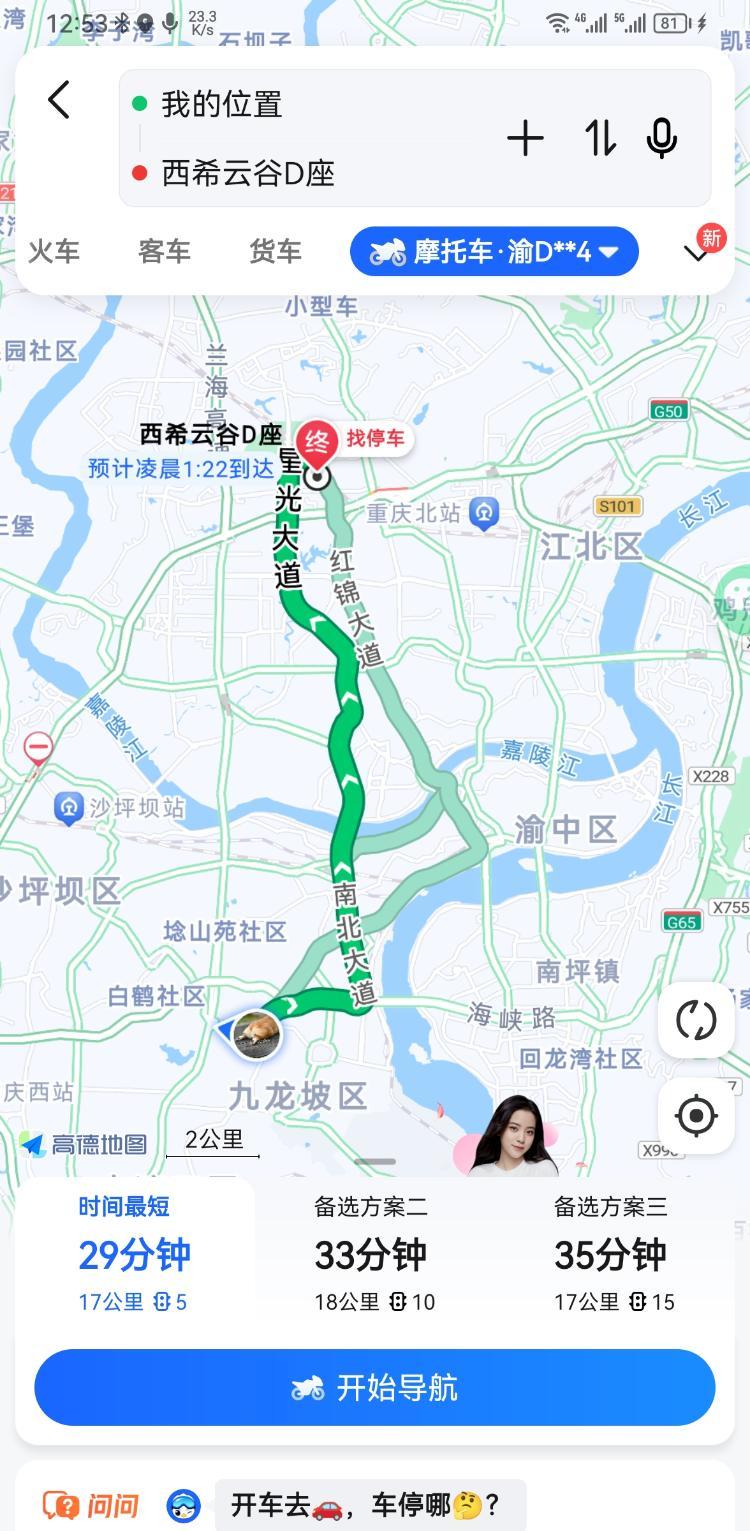Select 备选方案三 35分钟 route
This screenshot has width=750, height=1531.
click(610, 1255)
